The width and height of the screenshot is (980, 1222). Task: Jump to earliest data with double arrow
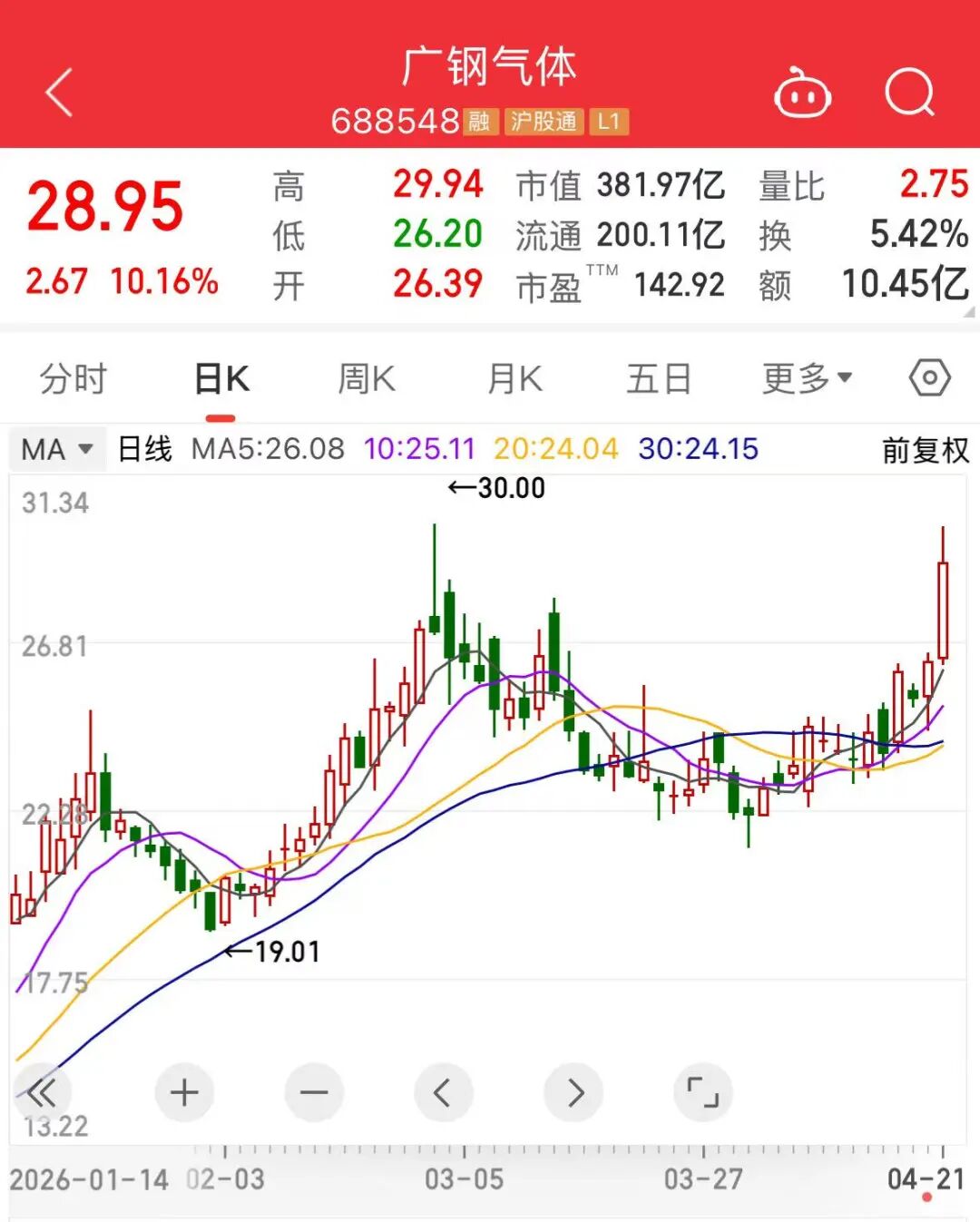(x=41, y=1092)
